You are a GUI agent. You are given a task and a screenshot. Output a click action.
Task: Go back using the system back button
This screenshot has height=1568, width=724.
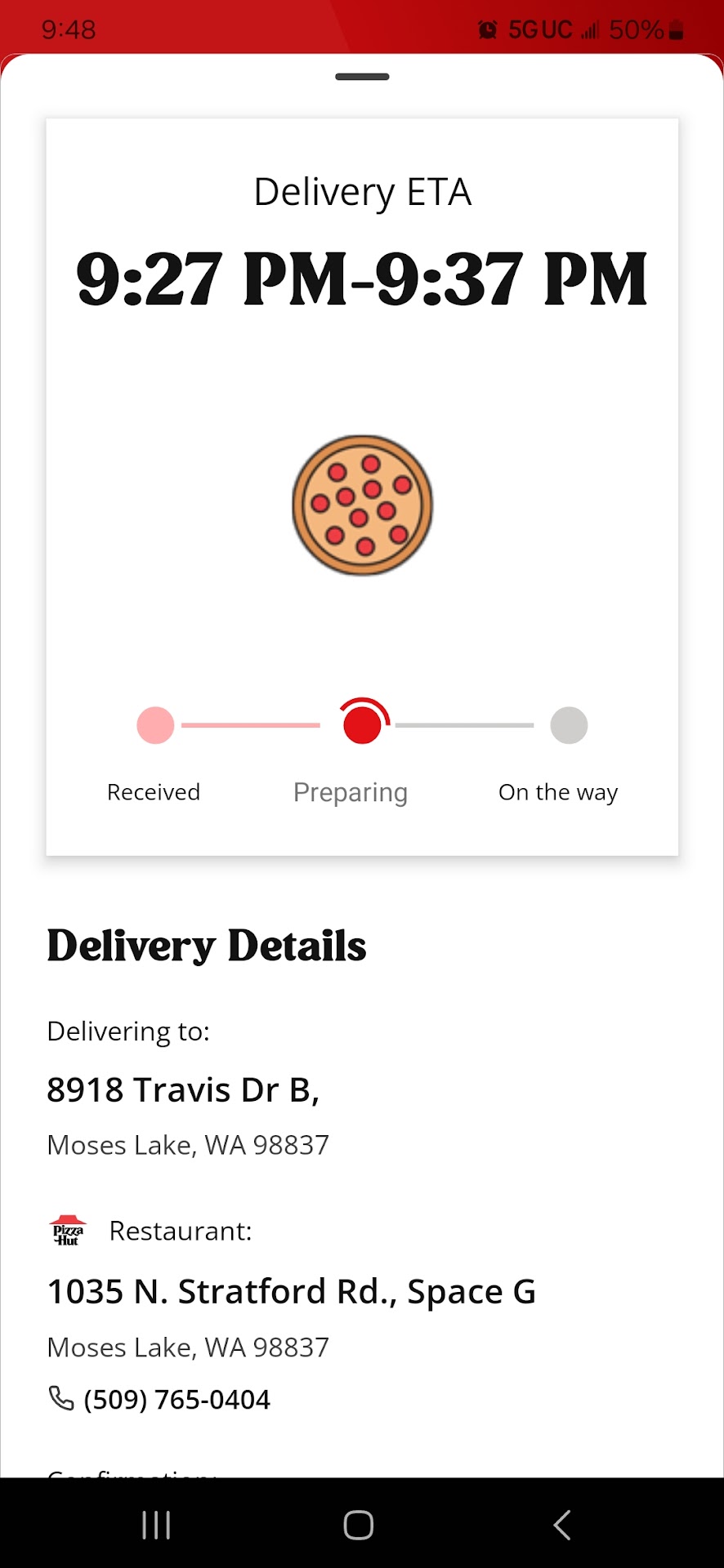point(561,1525)
